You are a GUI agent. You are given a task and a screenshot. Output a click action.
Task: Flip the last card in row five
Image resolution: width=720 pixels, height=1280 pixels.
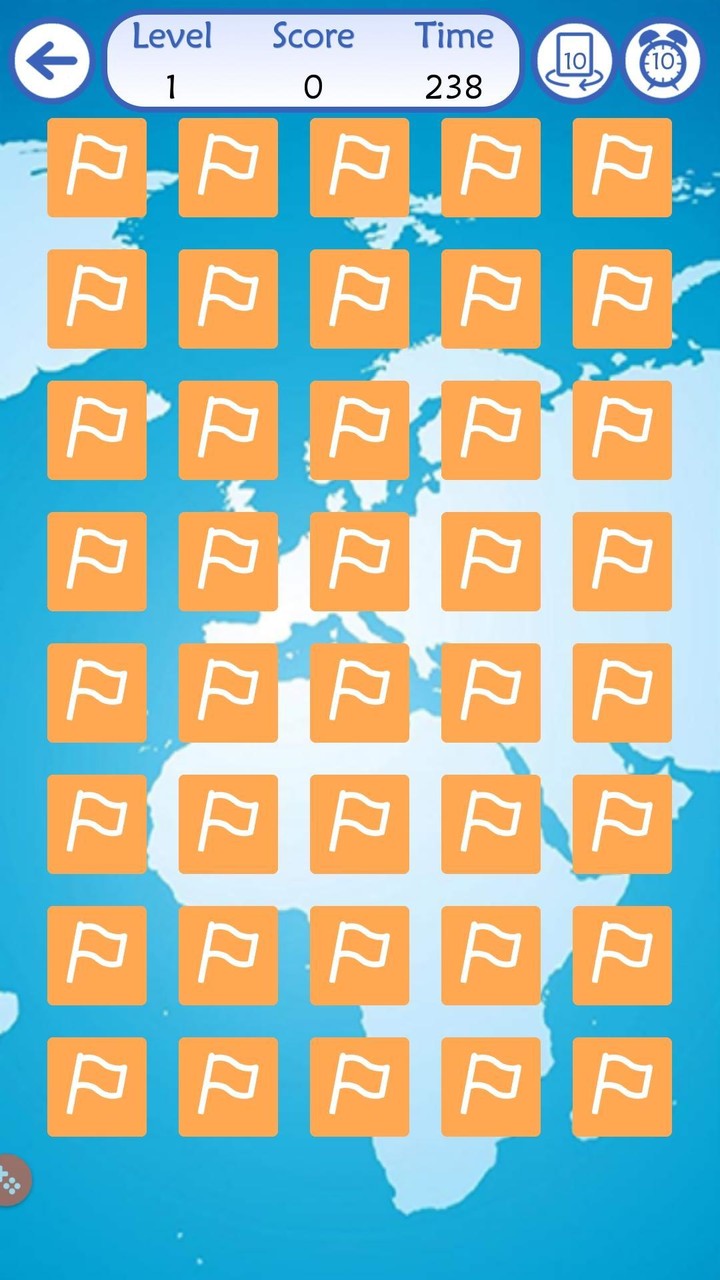coord(621,693)
